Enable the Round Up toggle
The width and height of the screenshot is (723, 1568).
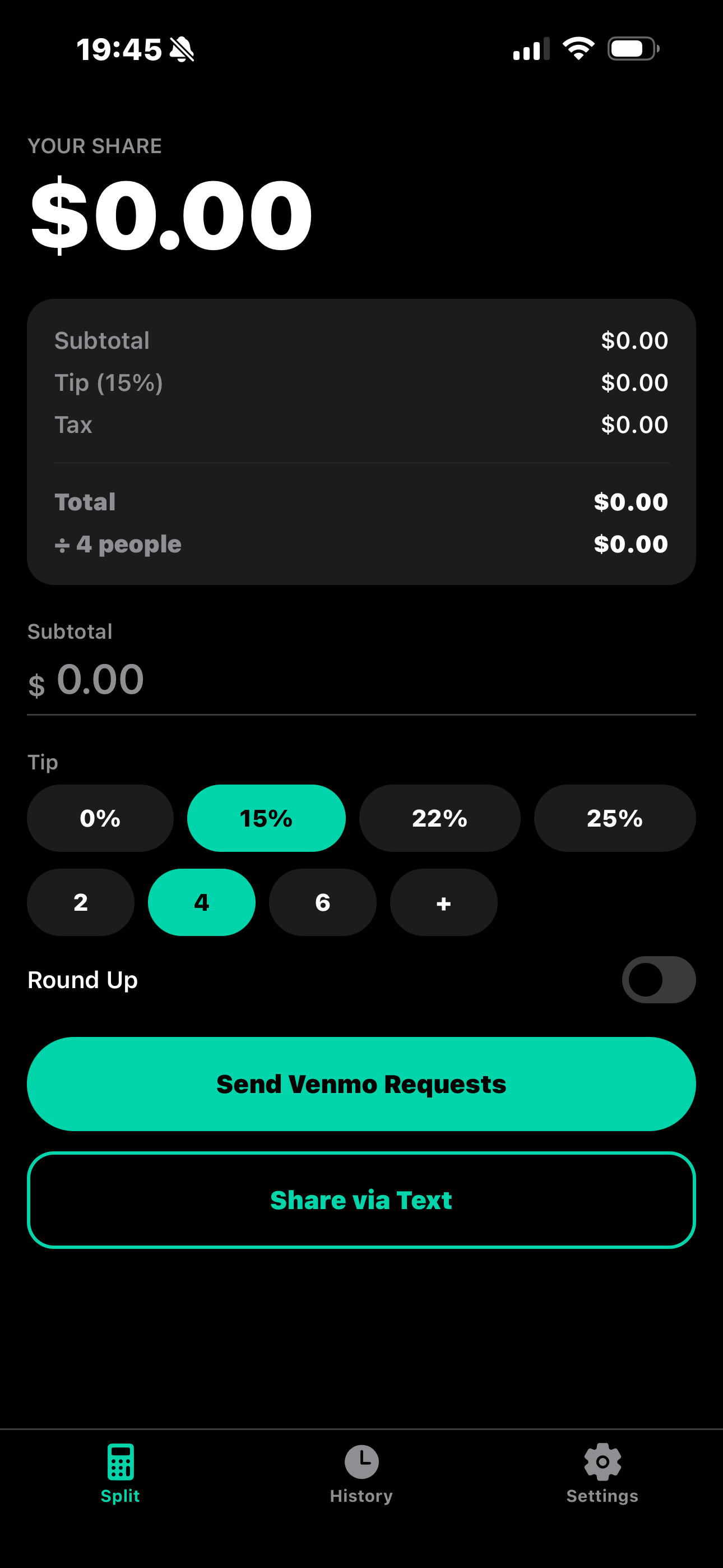658,979
